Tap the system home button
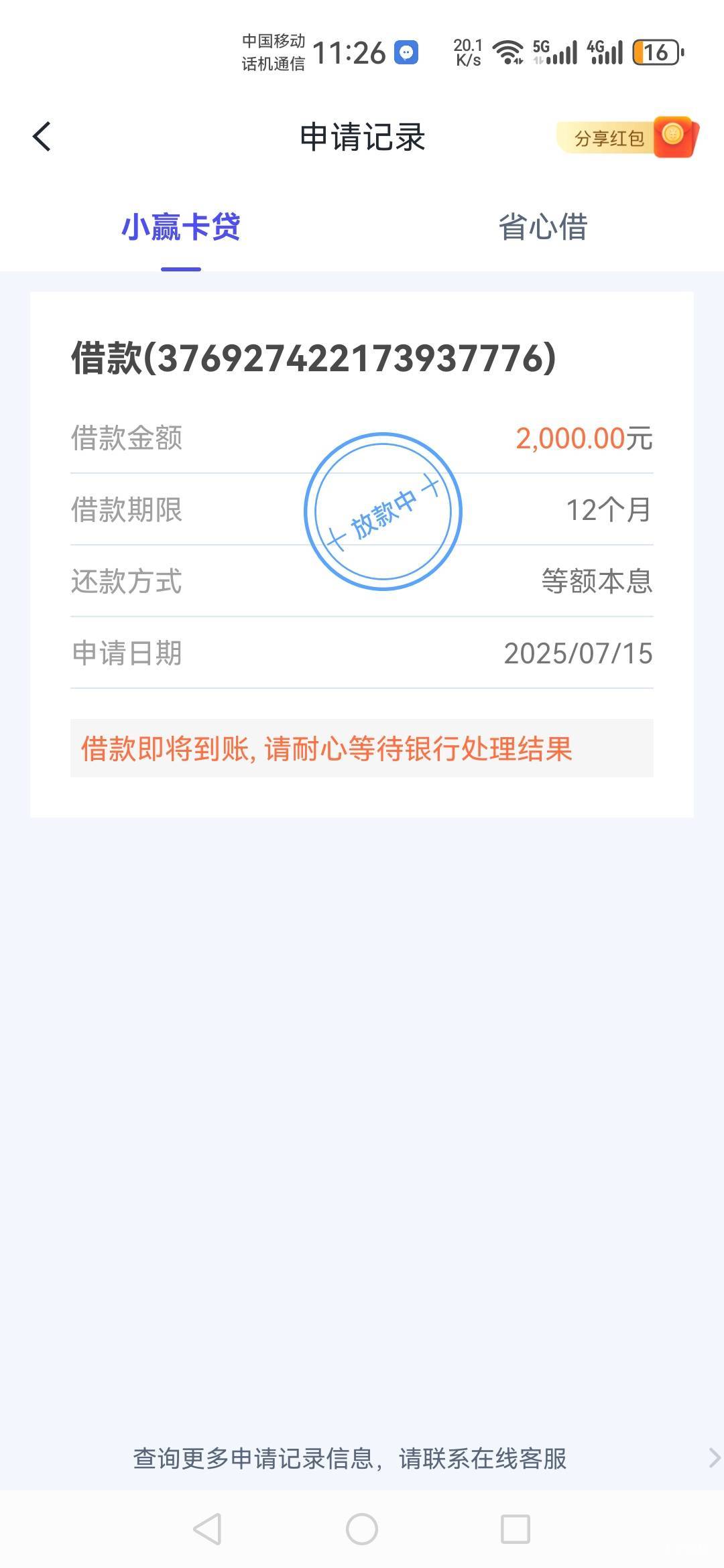 362,1529
